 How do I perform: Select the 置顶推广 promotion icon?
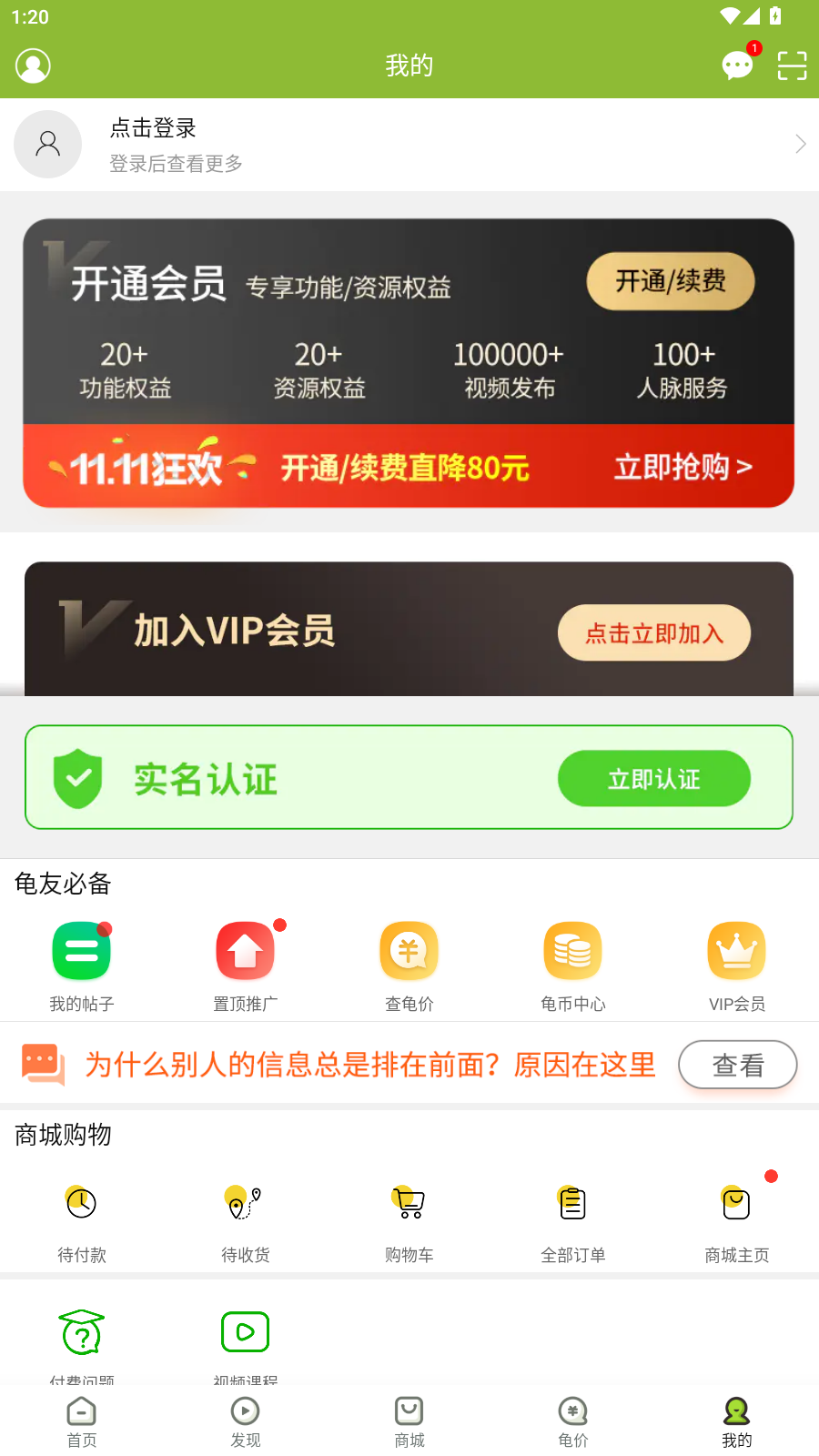(245, 950)
